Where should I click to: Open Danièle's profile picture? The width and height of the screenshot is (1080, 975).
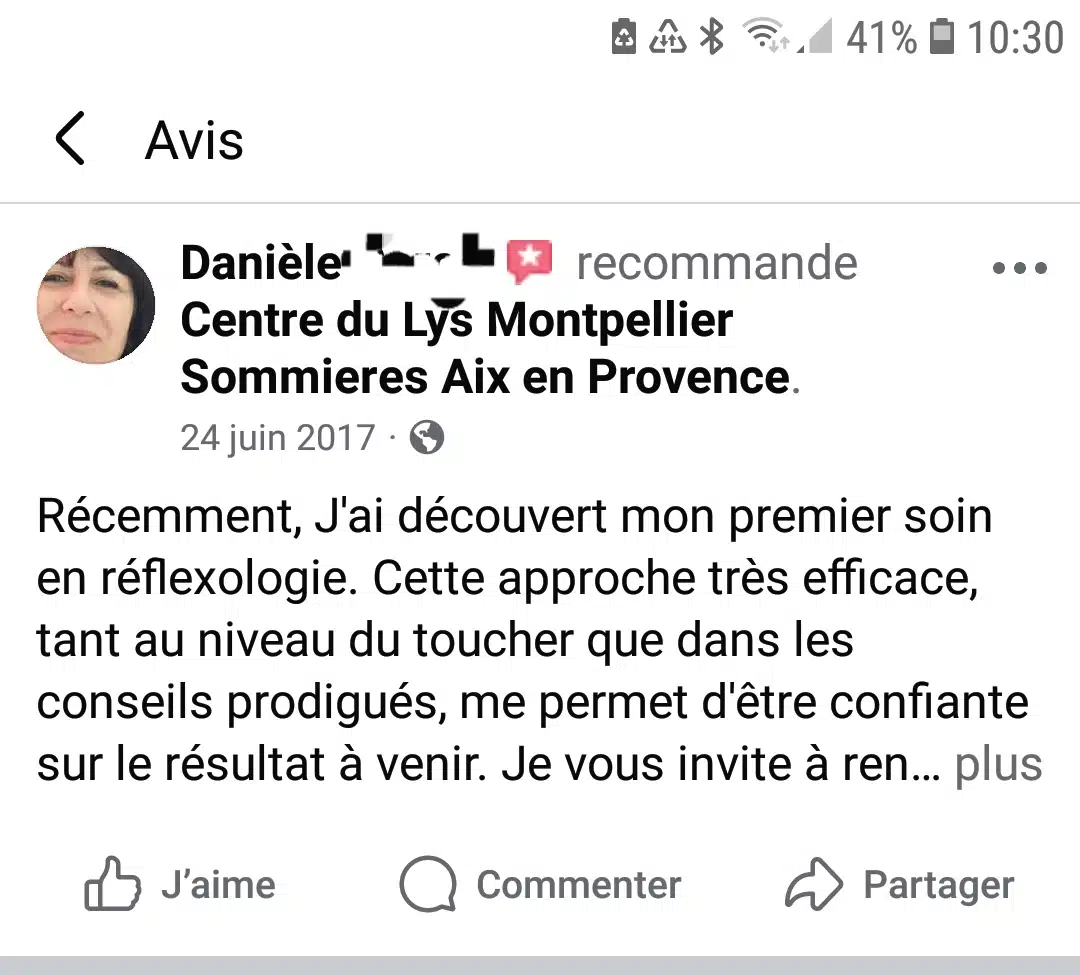click(x=96, y=305)
